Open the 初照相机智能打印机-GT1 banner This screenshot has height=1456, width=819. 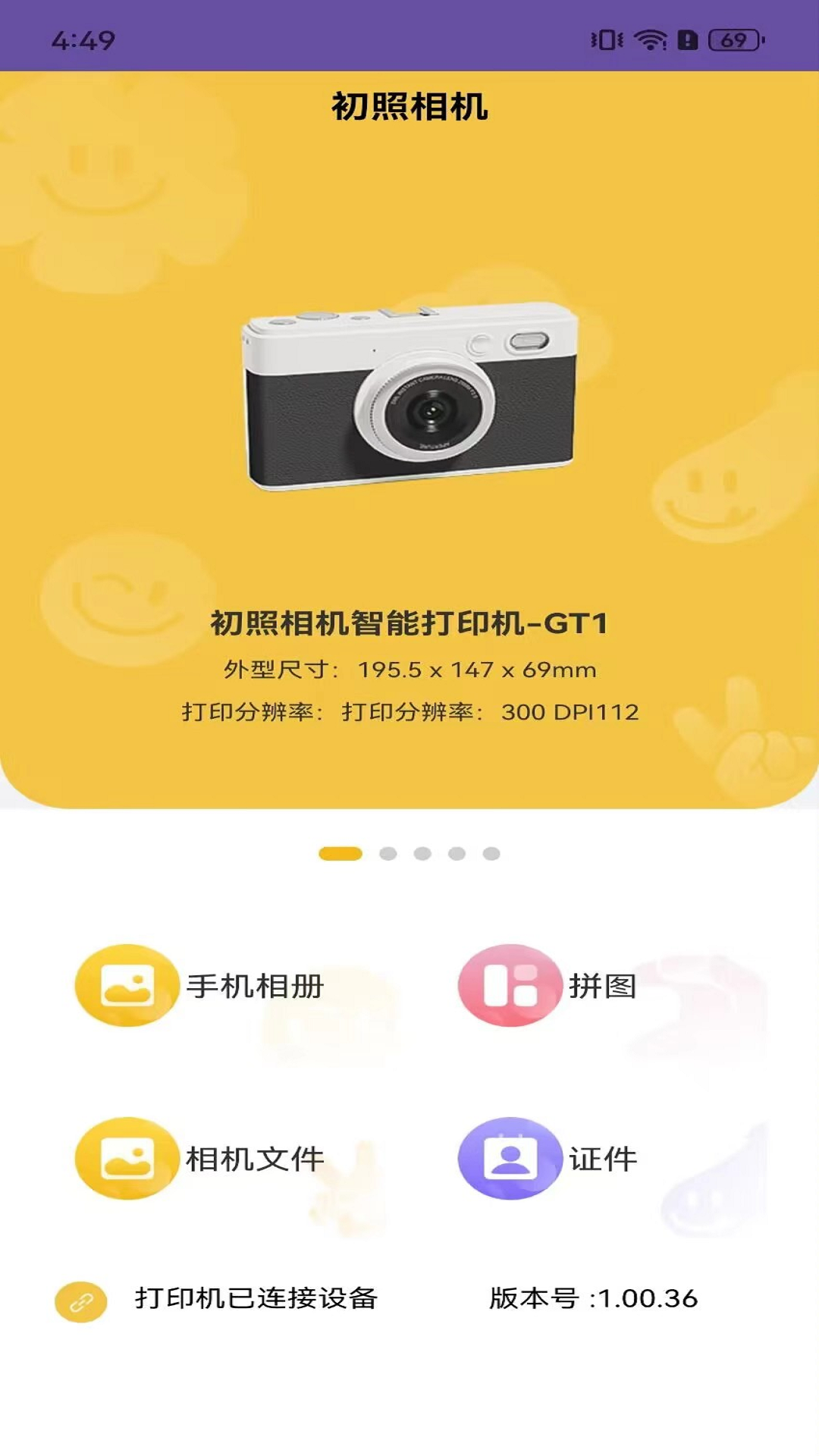coord(409,455)
